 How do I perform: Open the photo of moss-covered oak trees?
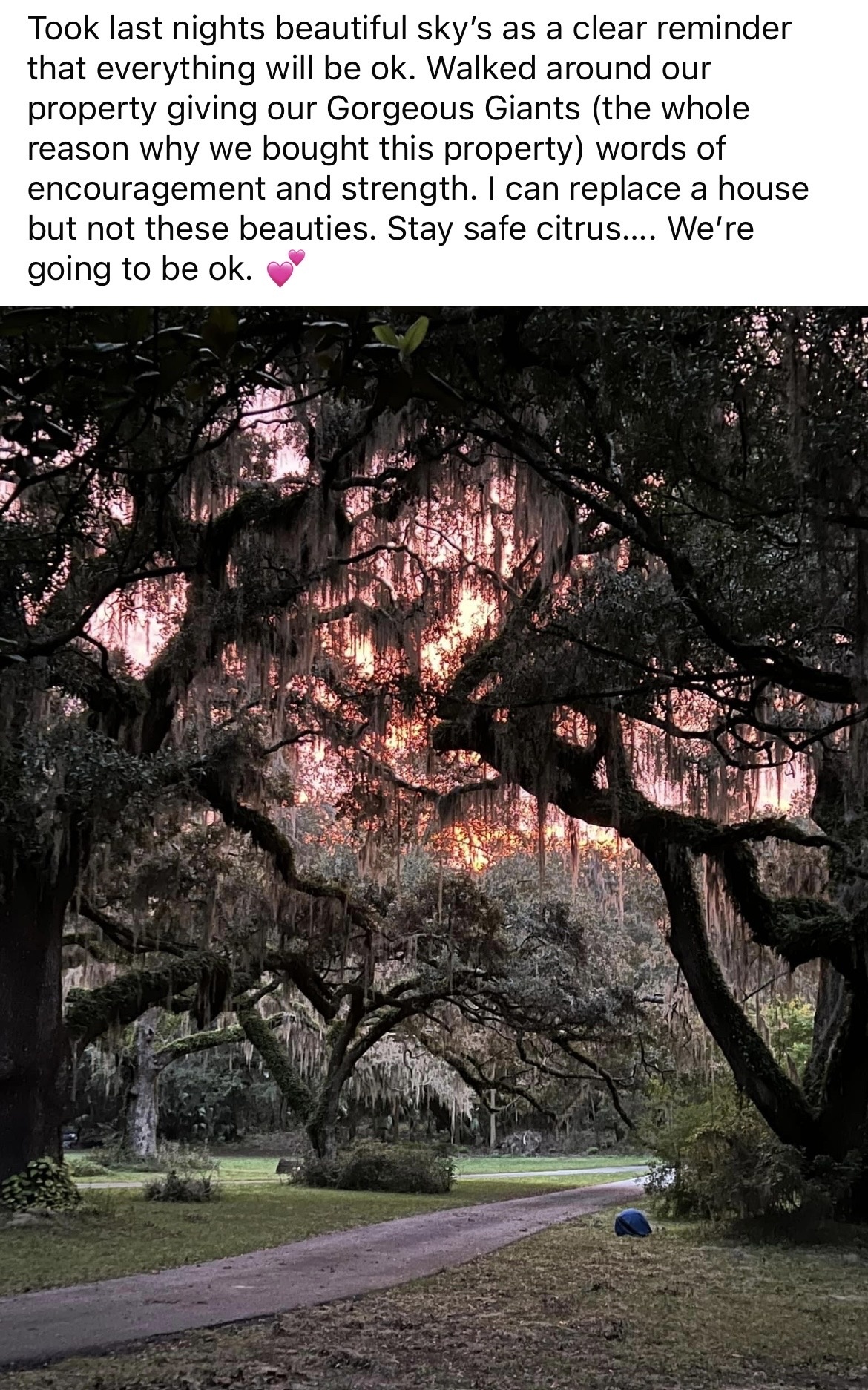434,848
